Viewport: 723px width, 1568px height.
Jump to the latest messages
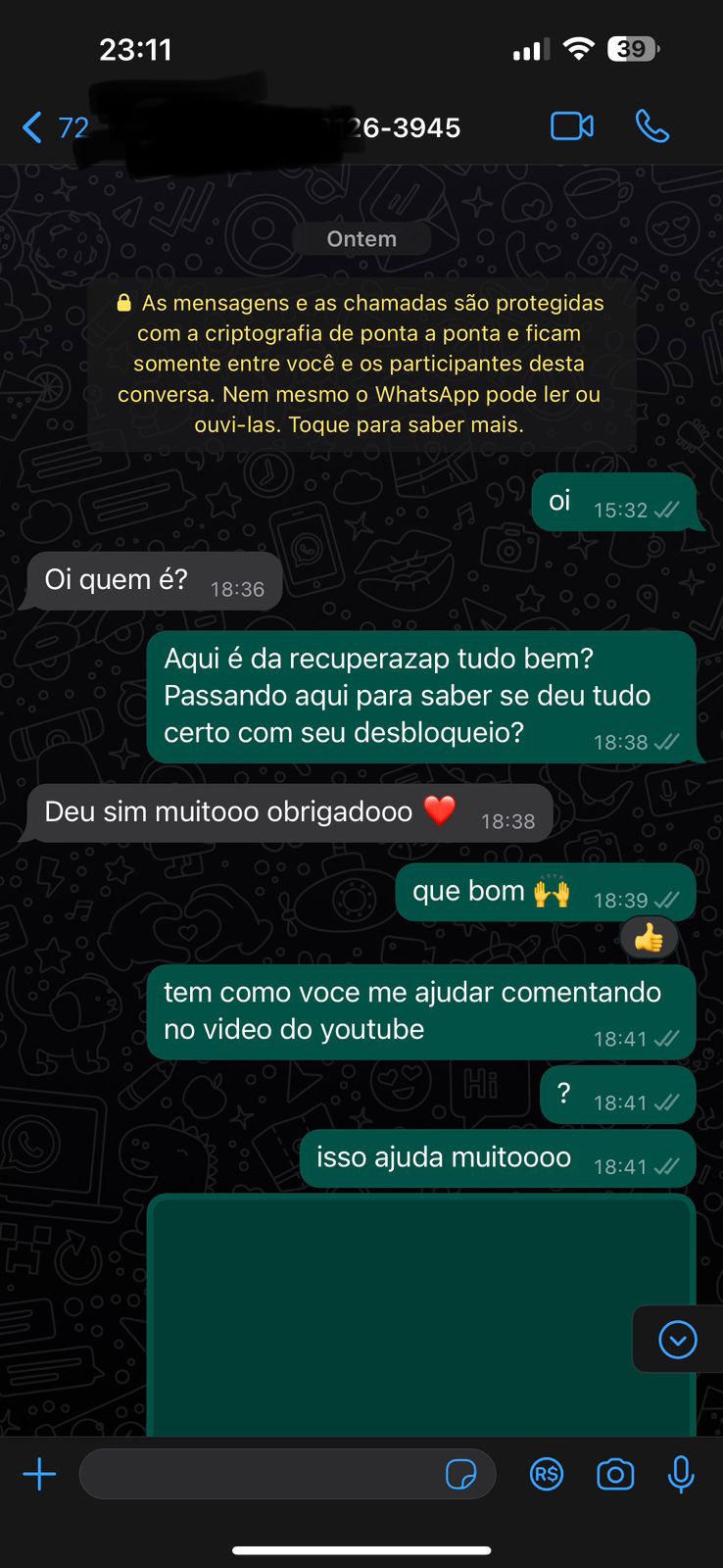[678, 1340]
